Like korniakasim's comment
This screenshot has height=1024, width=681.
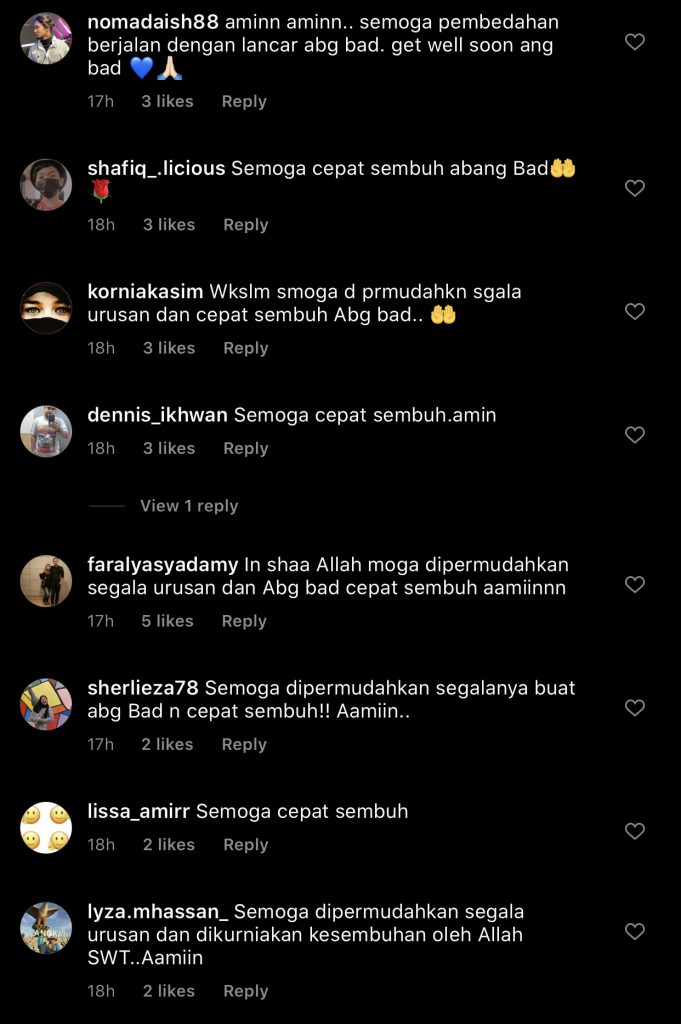pyautogui.click(x=634, y=312)
